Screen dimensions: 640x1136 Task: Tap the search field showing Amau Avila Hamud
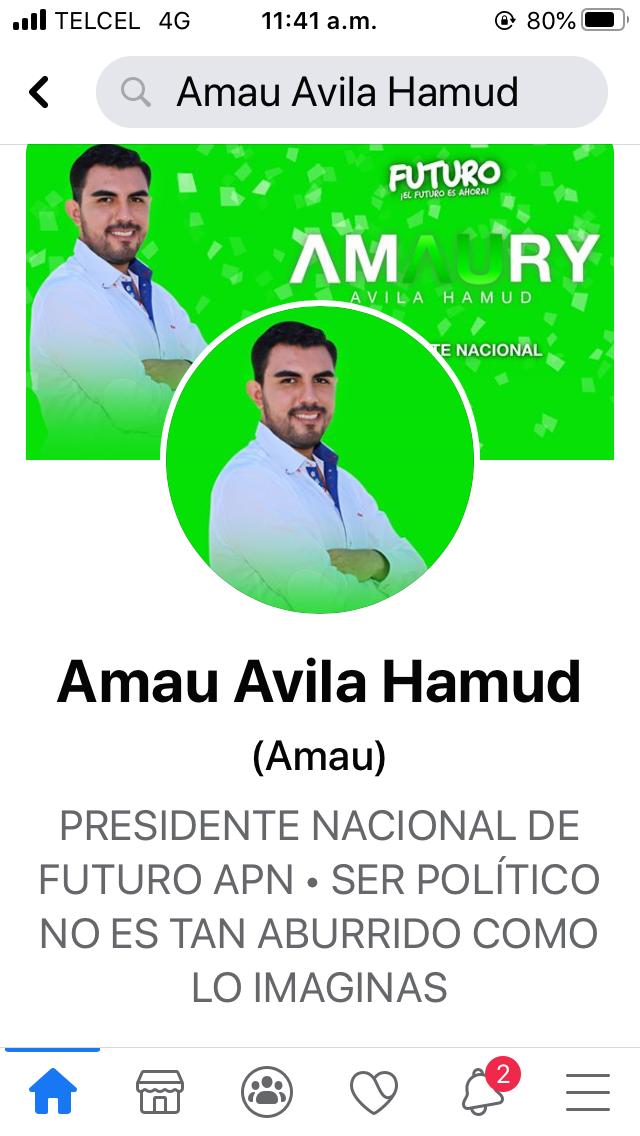coord(350,92)
